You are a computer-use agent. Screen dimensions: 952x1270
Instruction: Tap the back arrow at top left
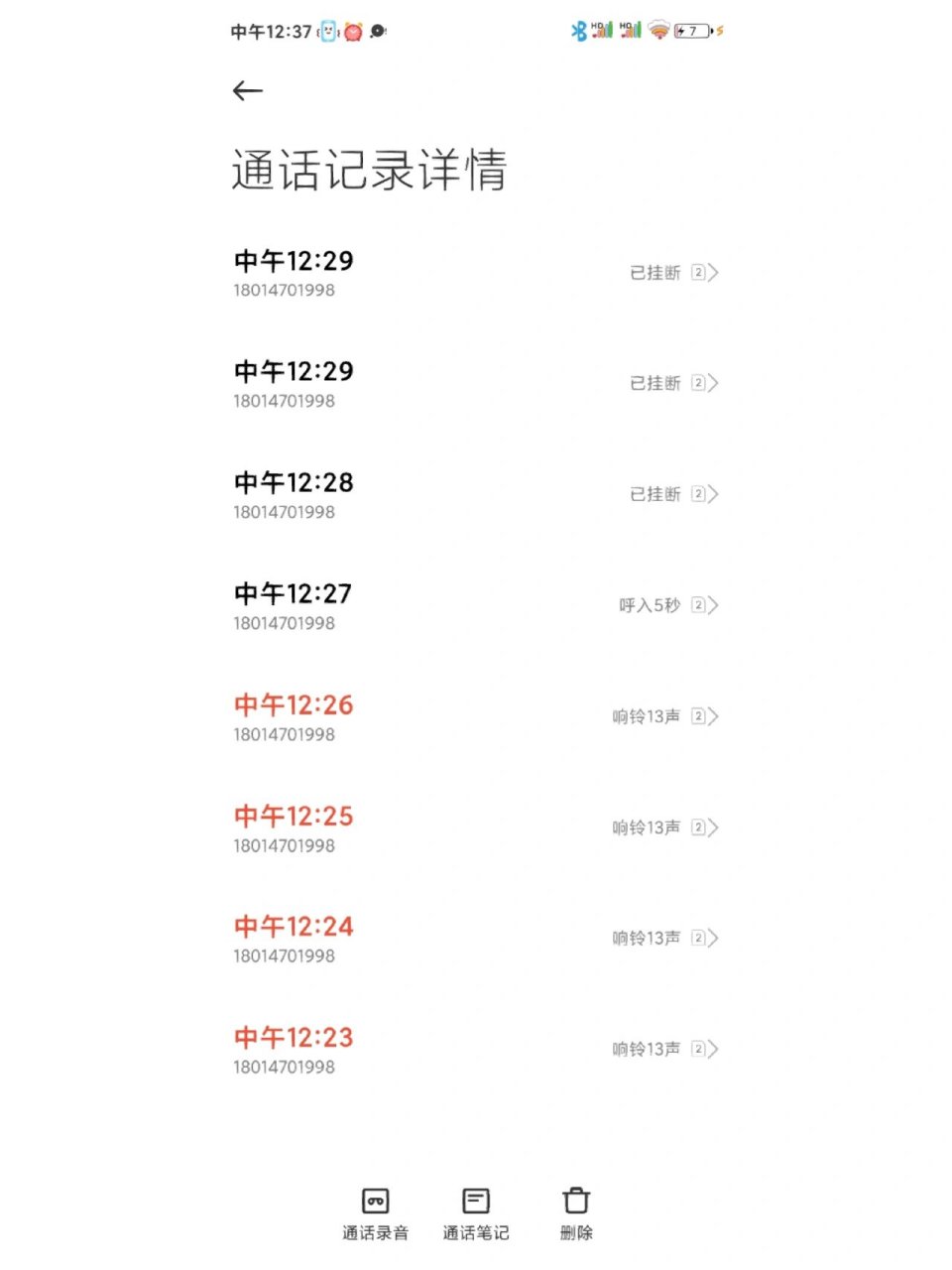[x=246, y=90]
